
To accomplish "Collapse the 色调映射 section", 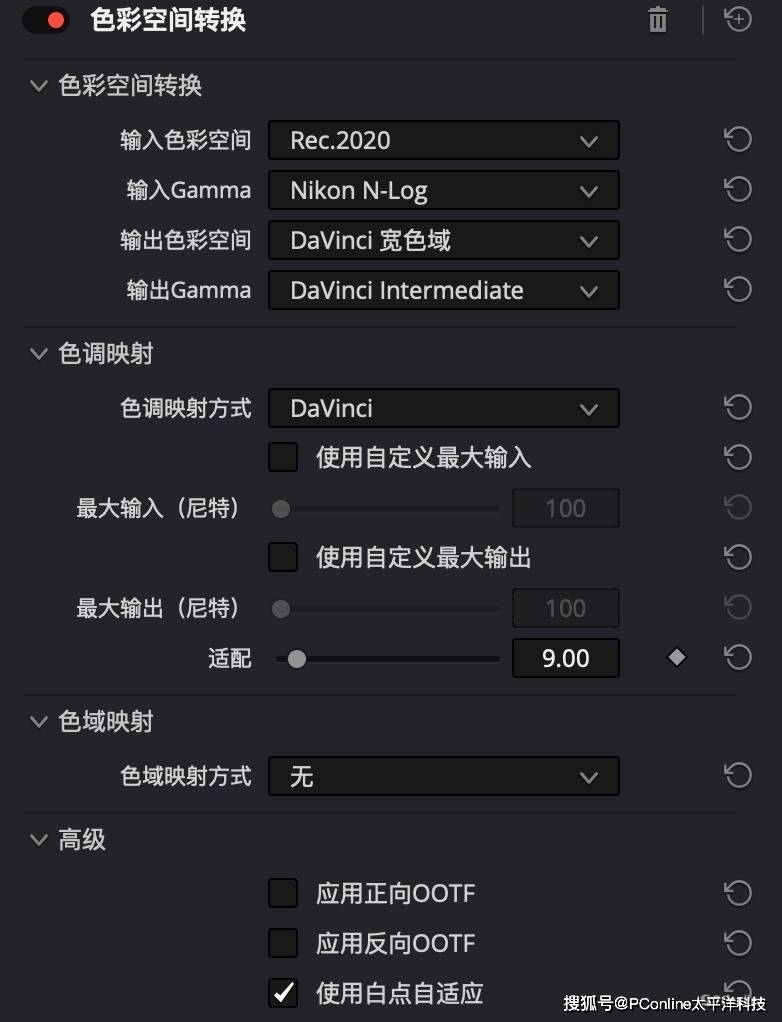I will pos(39,354).
